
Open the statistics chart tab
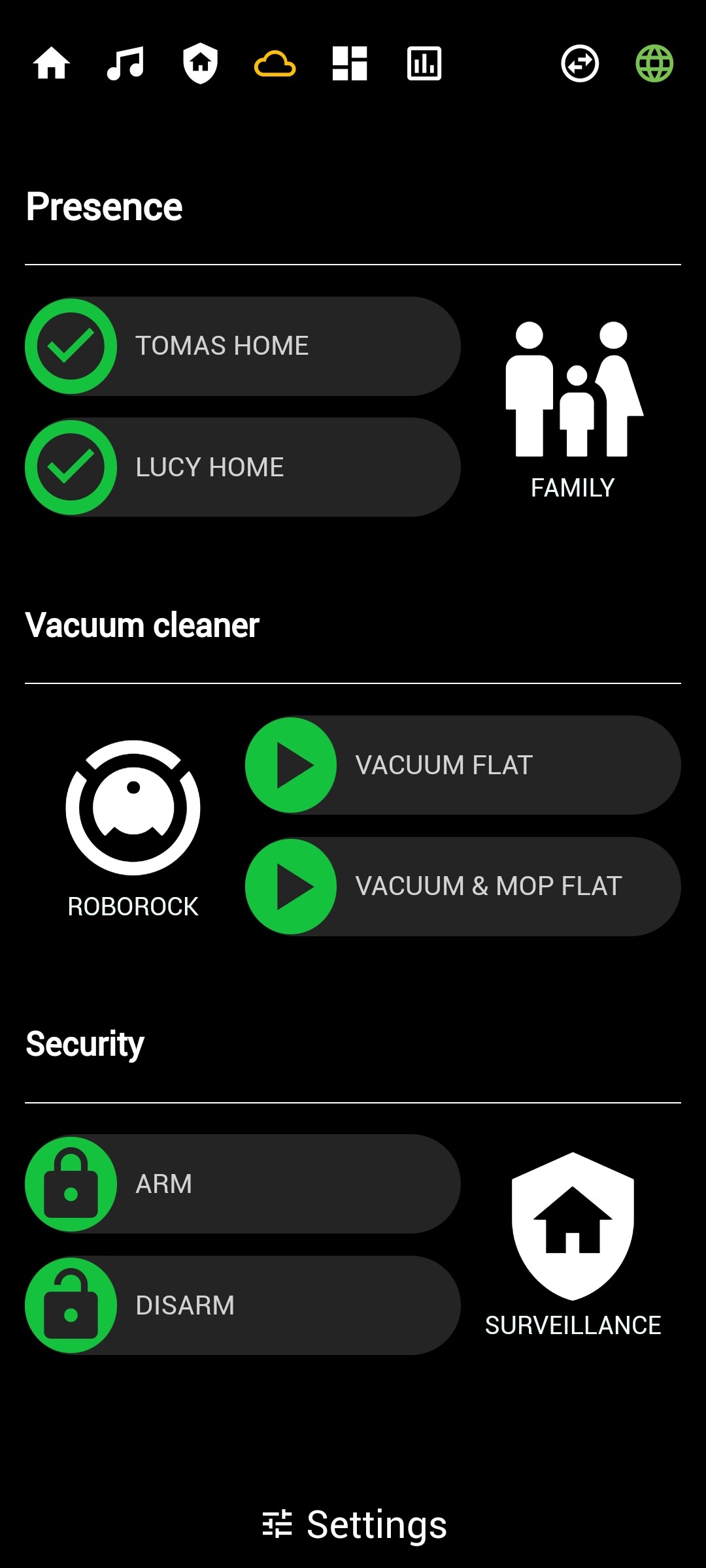coord(424,64)
